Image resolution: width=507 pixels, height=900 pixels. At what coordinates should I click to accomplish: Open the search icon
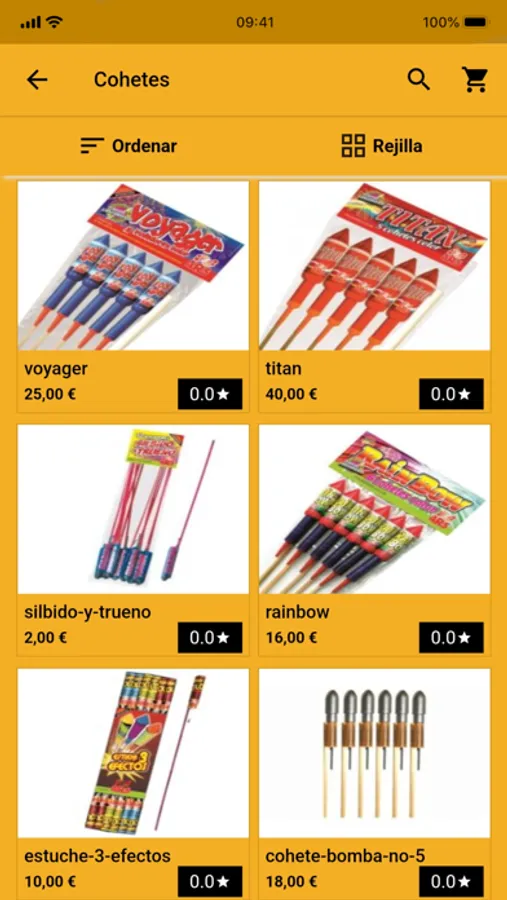(x=419, y=80)
